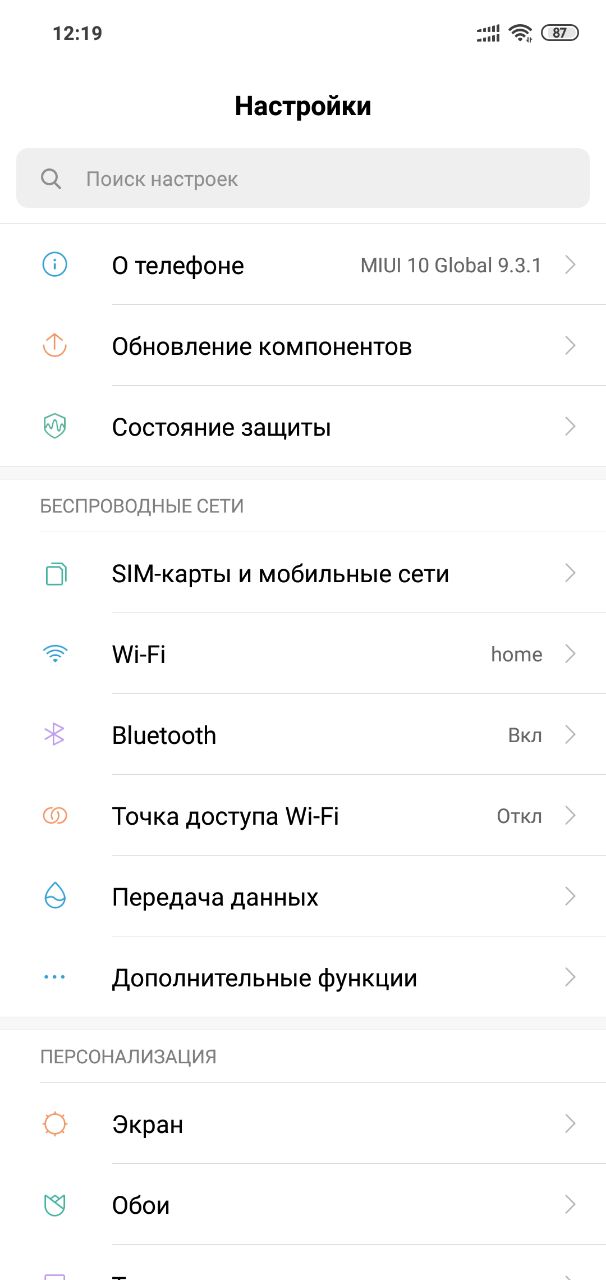Open Bluetooth settings
This screenshot has height=1280, width=606.
pos(303,735)
